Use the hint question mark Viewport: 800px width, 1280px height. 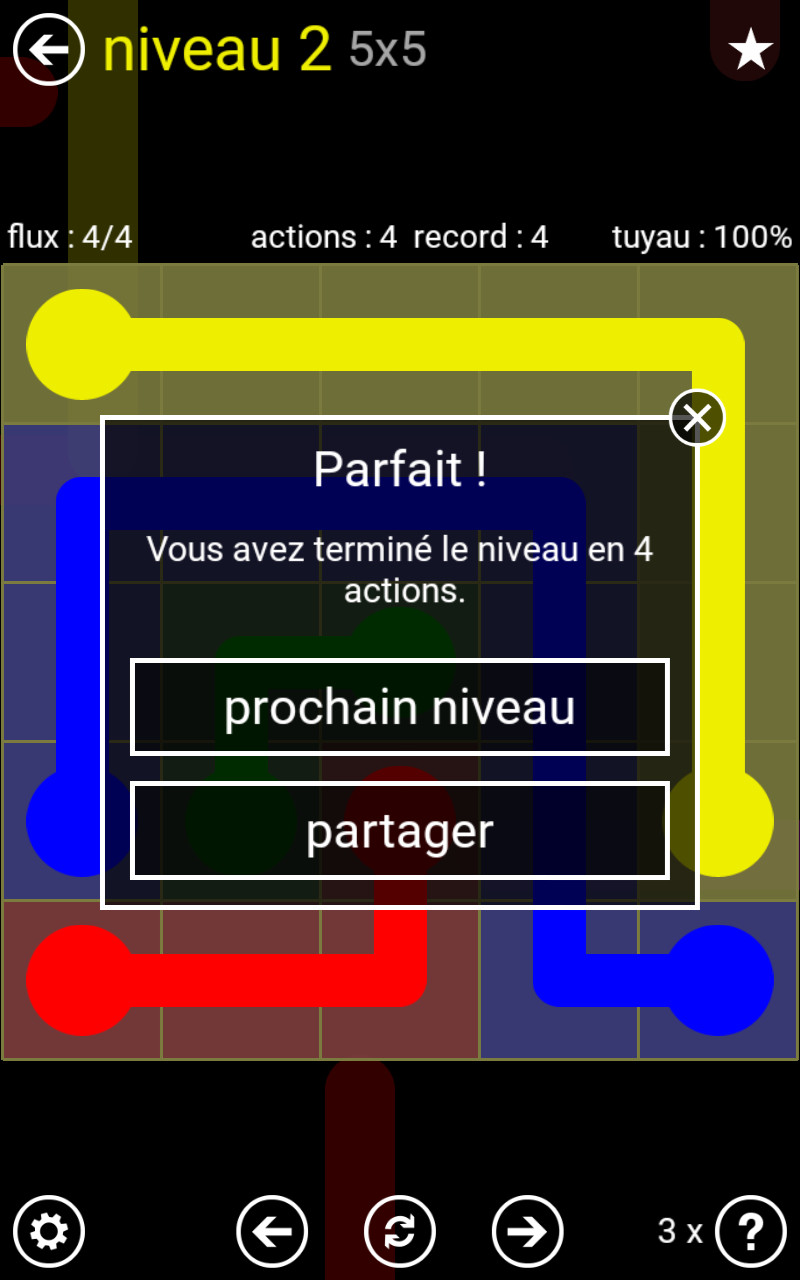751,1231
